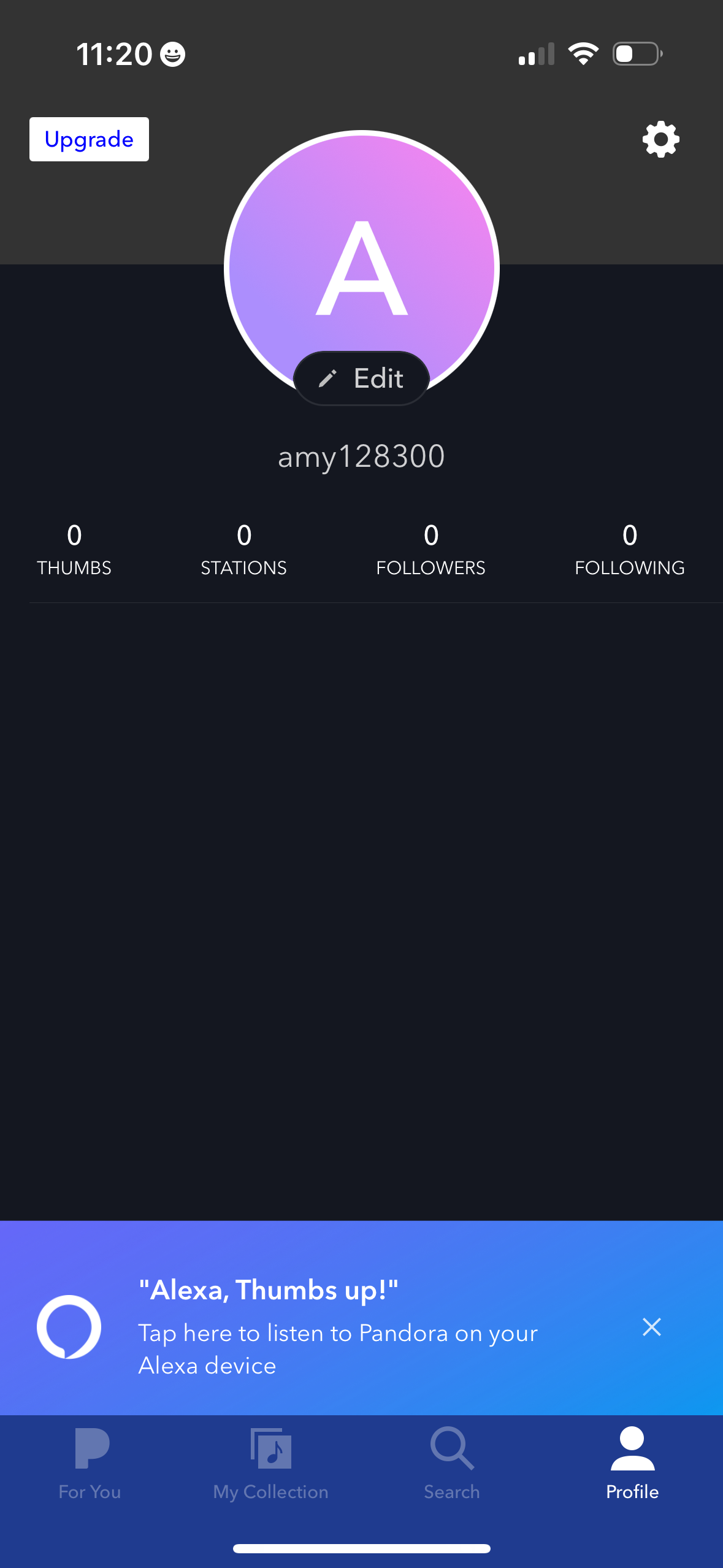Image resolution: width=723 pixels, height=1568 pixels.
Task: Select the Search tab
Action: 452,1463
